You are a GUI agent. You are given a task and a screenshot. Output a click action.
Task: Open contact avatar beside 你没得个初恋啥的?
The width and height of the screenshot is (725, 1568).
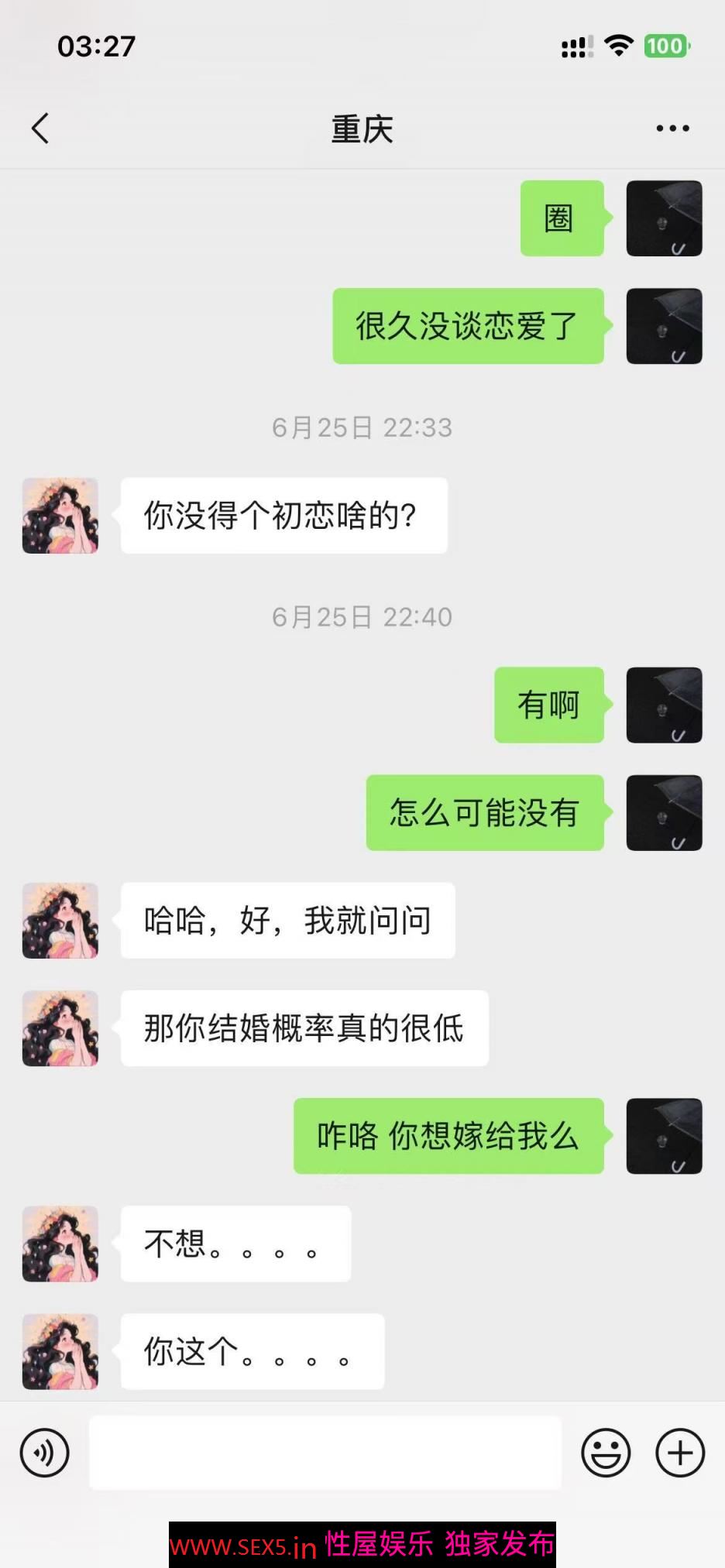pos(60,516)
